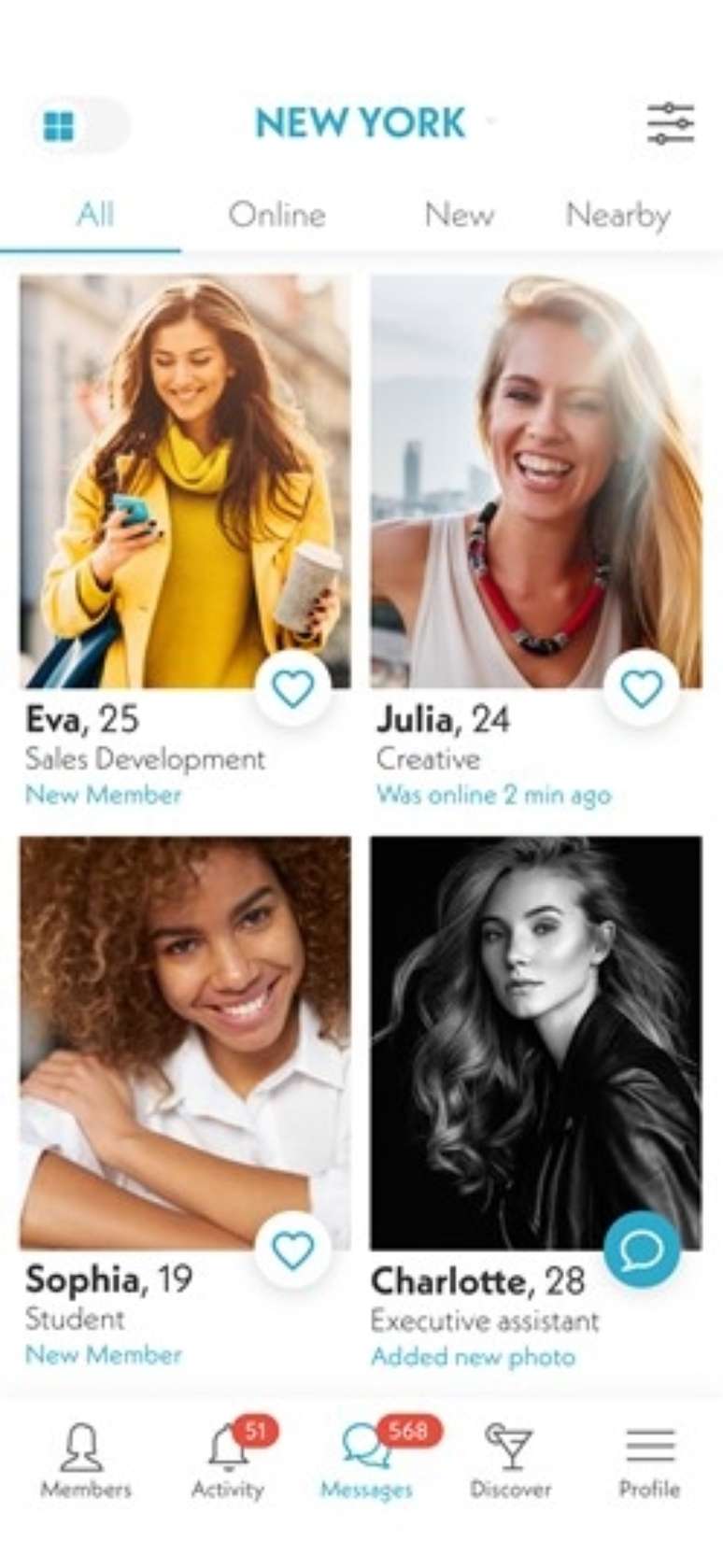723x1568 pixels.
Task: Go to the Profile tab
Action: point(649,1461)
